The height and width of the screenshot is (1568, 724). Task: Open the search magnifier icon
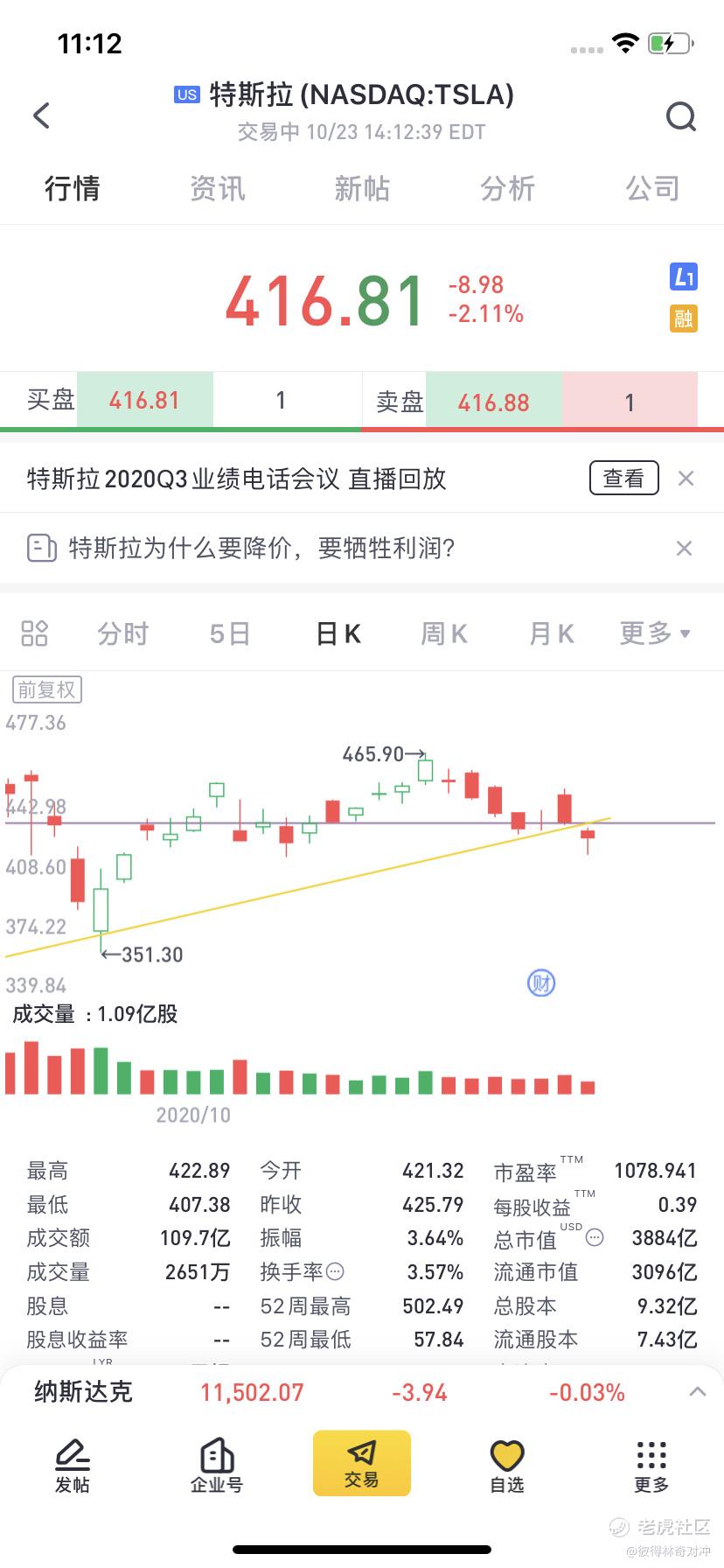[x=680, y=116]
